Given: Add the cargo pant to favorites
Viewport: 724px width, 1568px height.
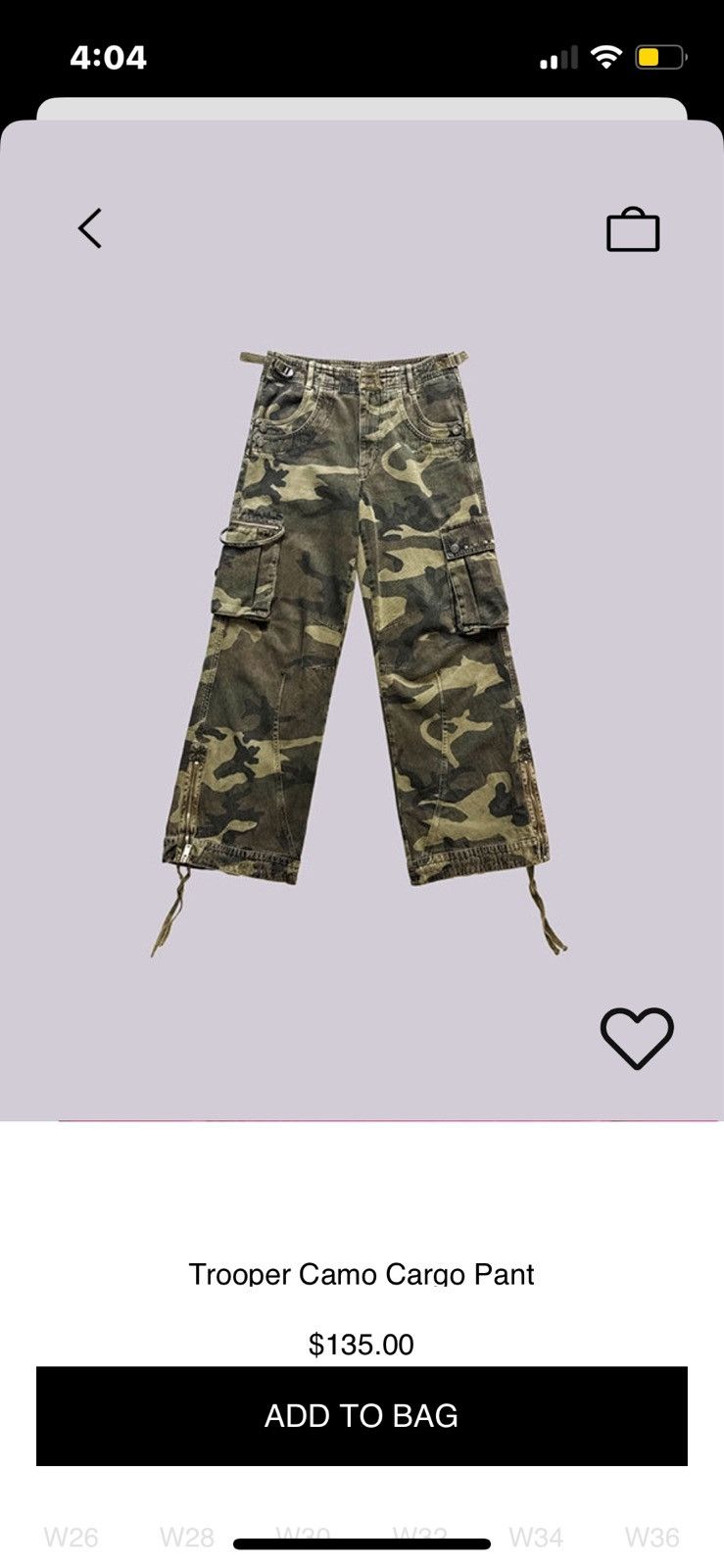Looking at the screenshot, I should pyautogui.click(x=637, y=1038).
